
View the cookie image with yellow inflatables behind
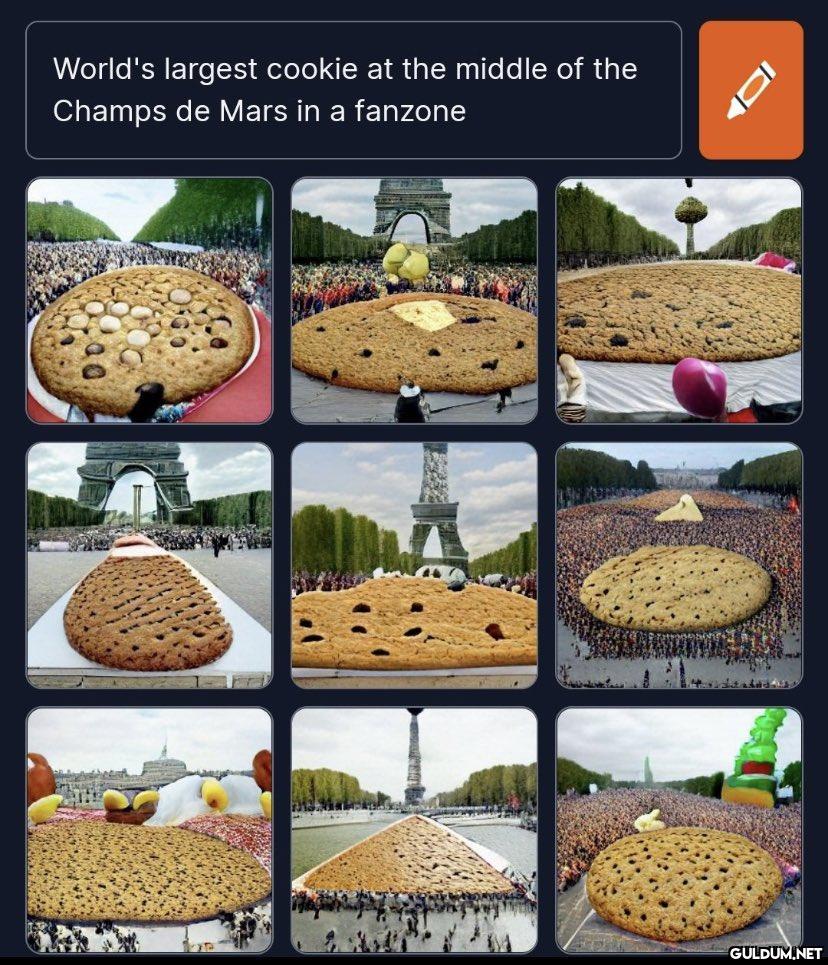[x=149, y=830]
